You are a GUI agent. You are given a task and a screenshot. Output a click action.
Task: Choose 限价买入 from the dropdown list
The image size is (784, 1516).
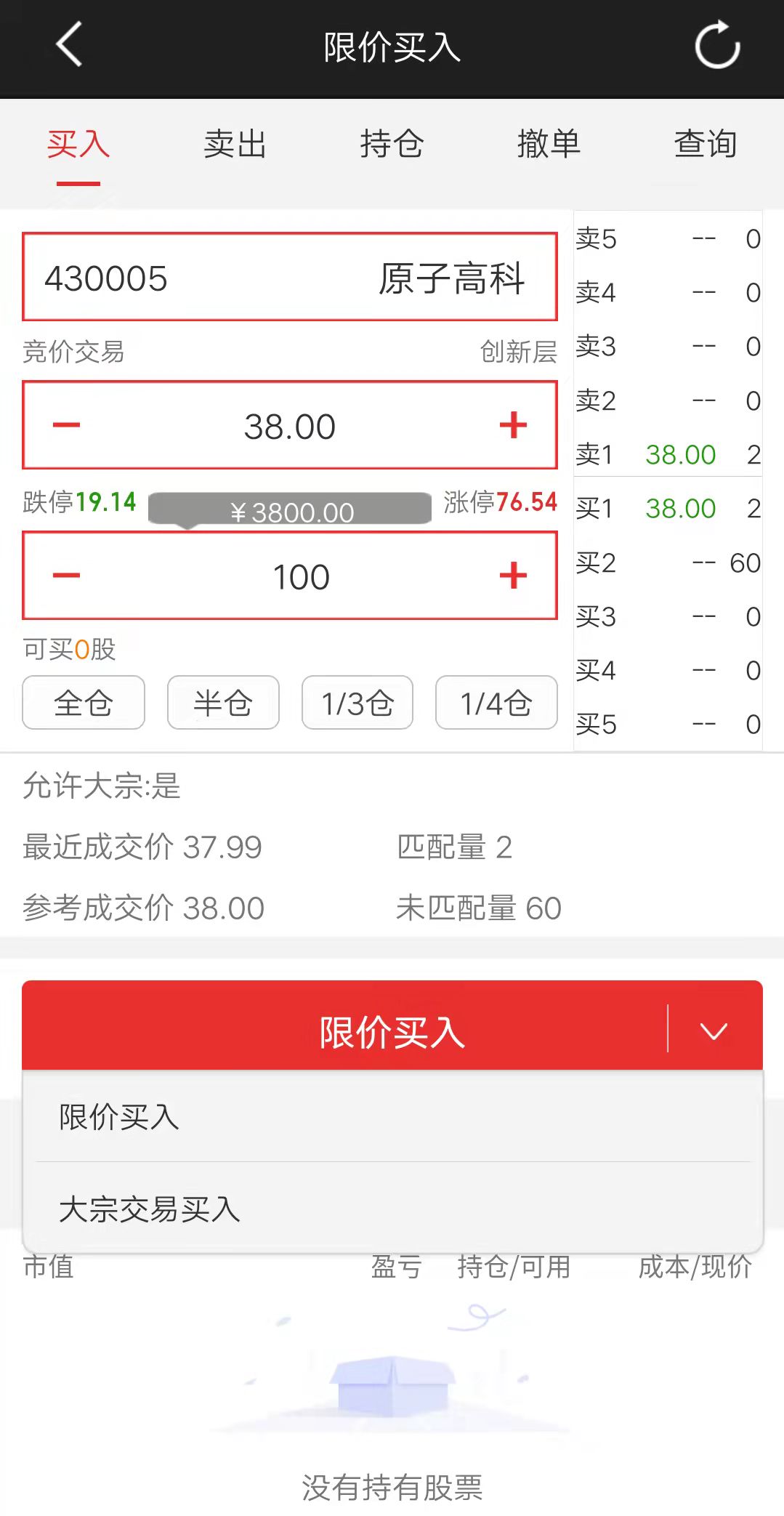point(120,1117)
